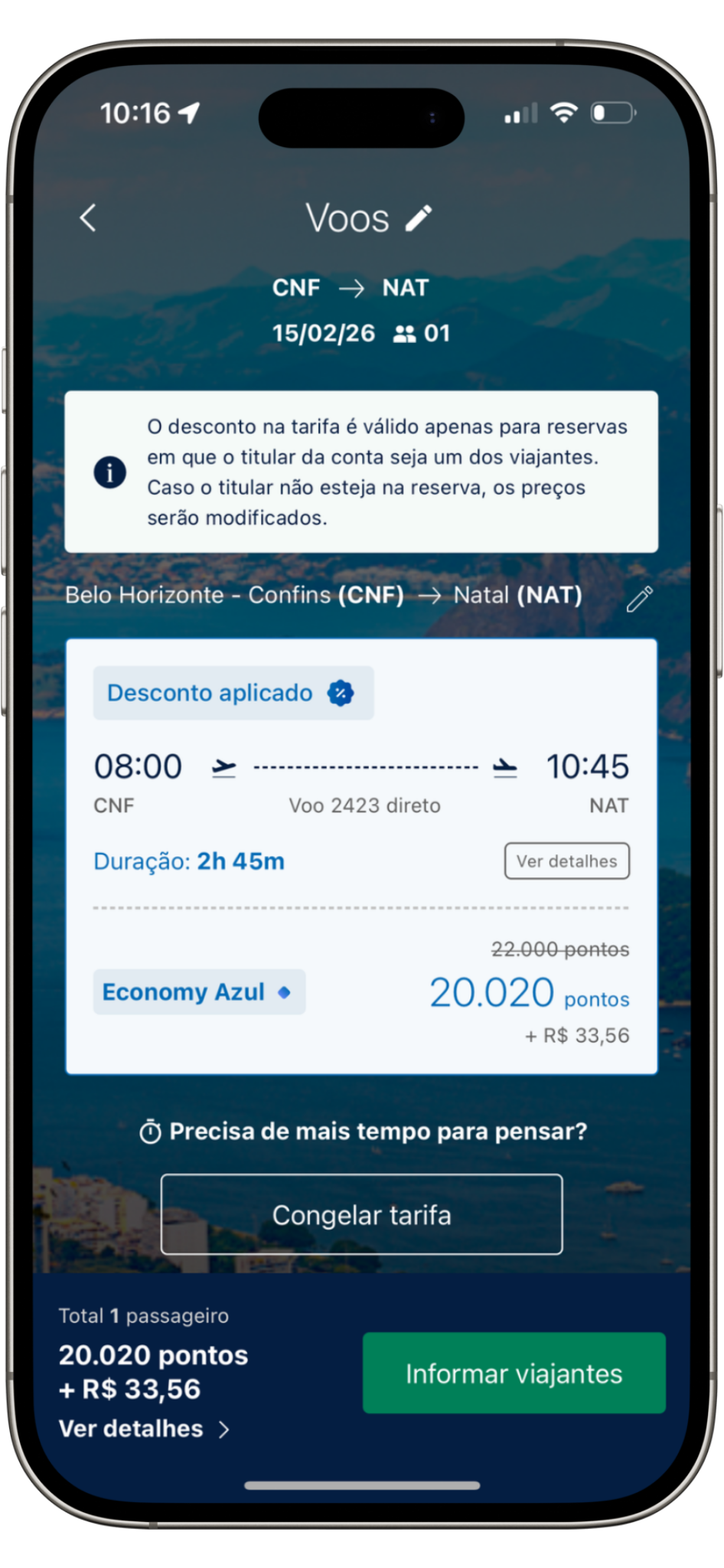
Task: Continue with Informar viajantes
Action: click(514, 1373)
